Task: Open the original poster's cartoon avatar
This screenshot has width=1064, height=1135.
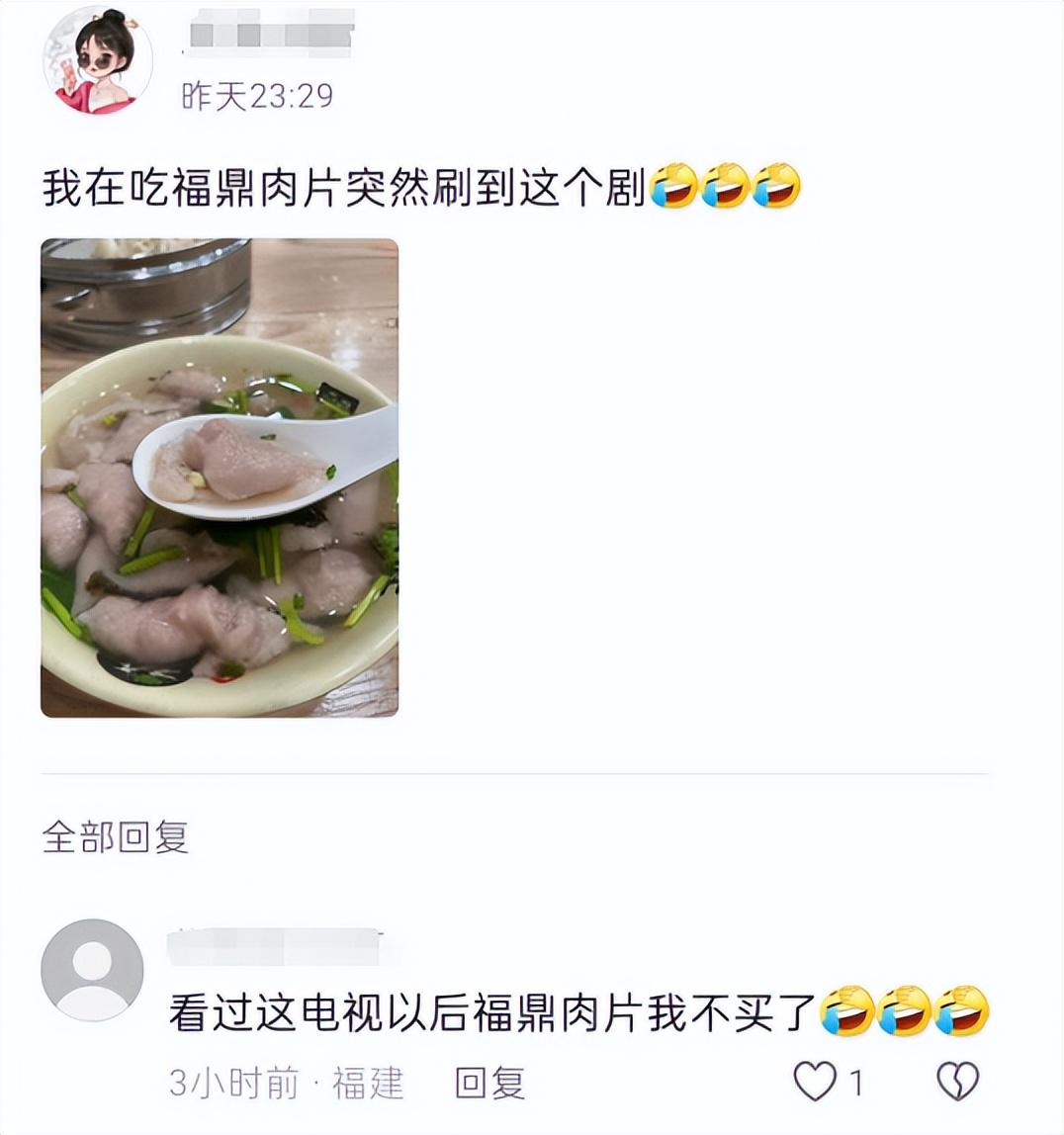Action: pos(97,60)
